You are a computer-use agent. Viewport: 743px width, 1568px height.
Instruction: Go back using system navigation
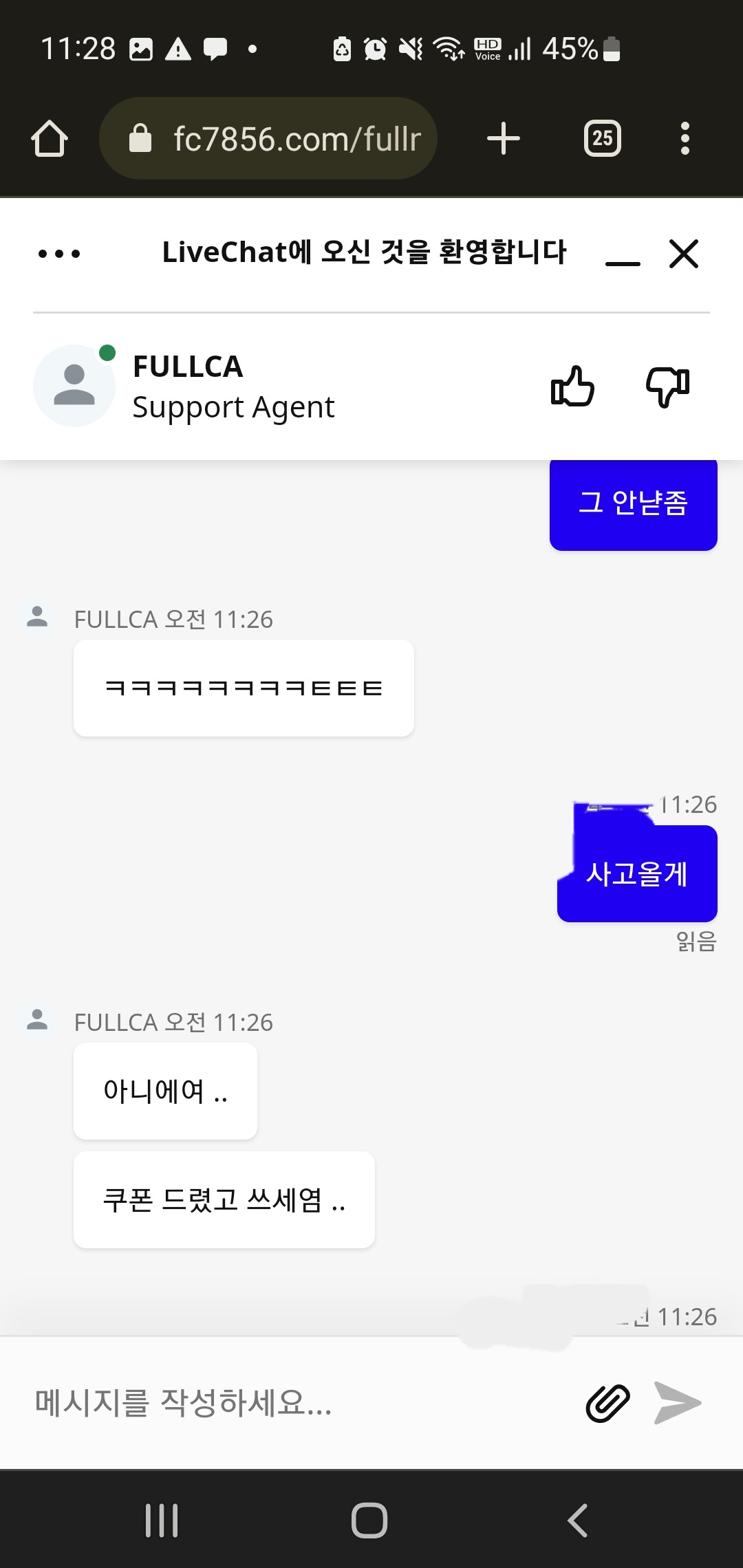(578, 1520)
